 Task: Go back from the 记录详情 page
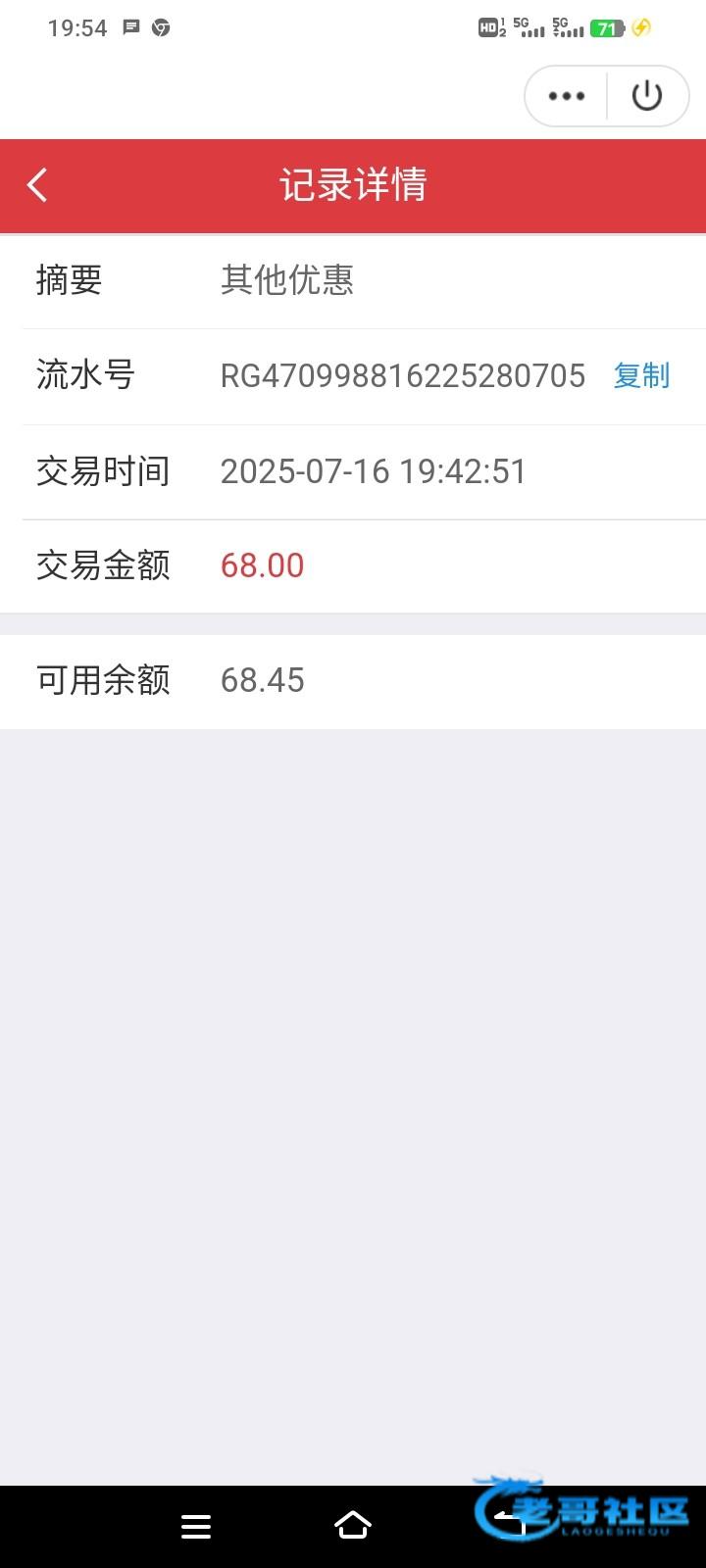37,185
